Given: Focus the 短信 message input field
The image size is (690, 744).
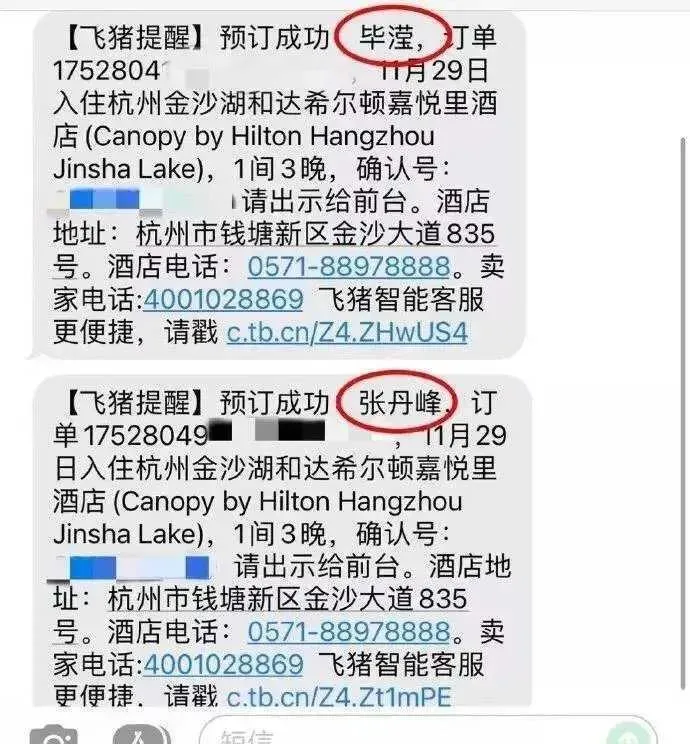Looking at the screenshot, I should pyautogui.click(x=400, y=737).
